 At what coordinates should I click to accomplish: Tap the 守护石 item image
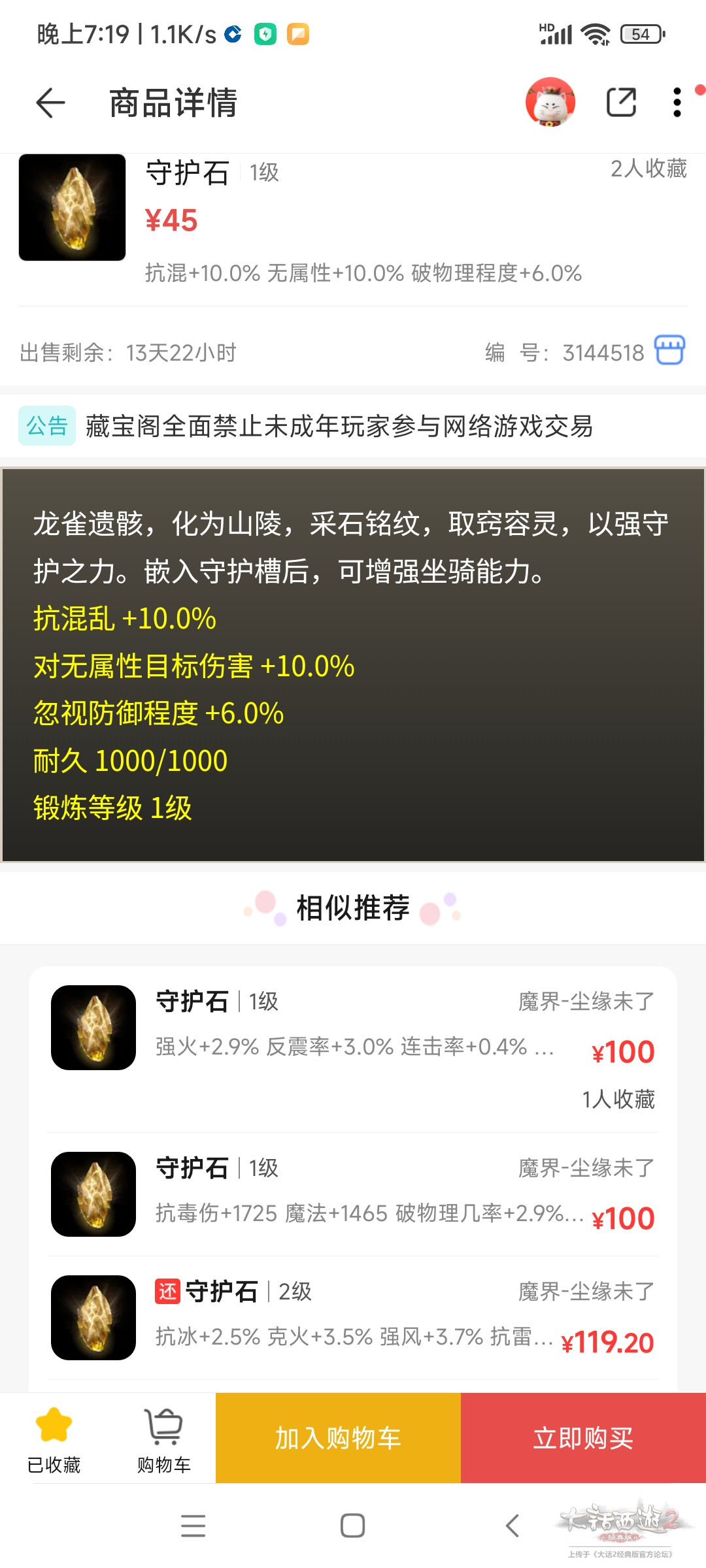[x=72, y=207]
